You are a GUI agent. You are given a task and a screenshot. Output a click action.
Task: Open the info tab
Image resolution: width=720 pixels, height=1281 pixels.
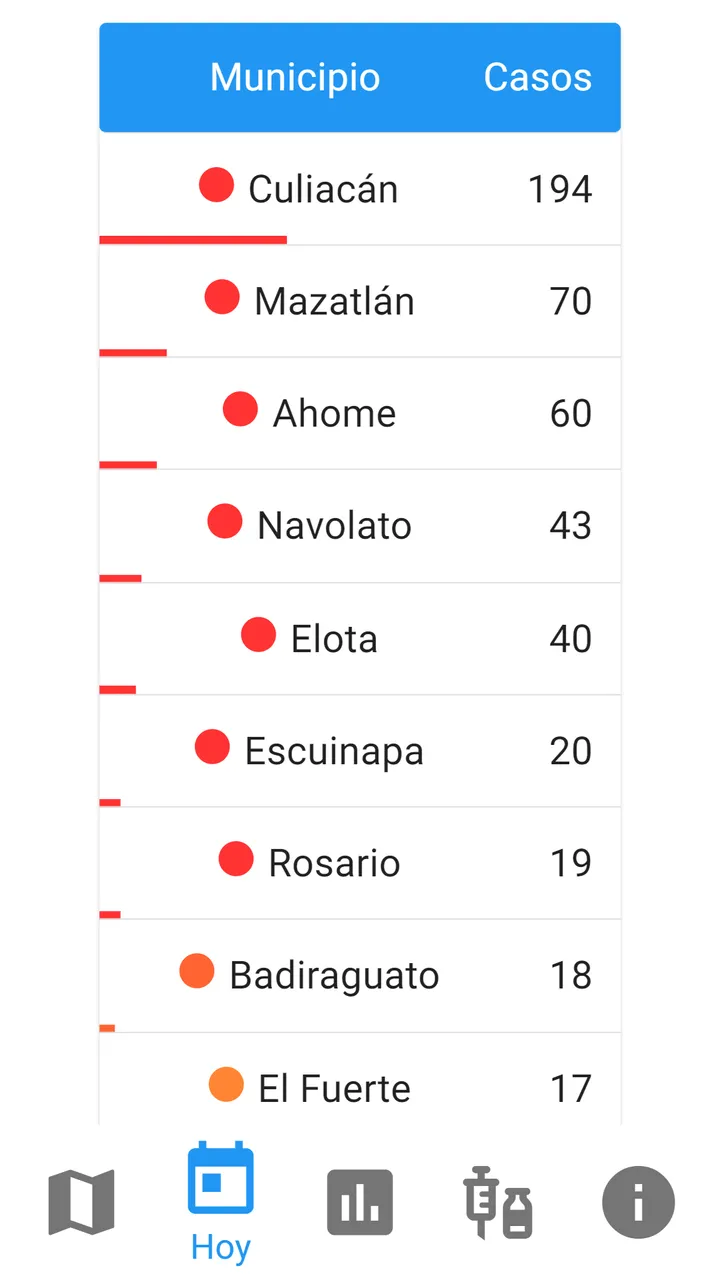(638, 1201)
